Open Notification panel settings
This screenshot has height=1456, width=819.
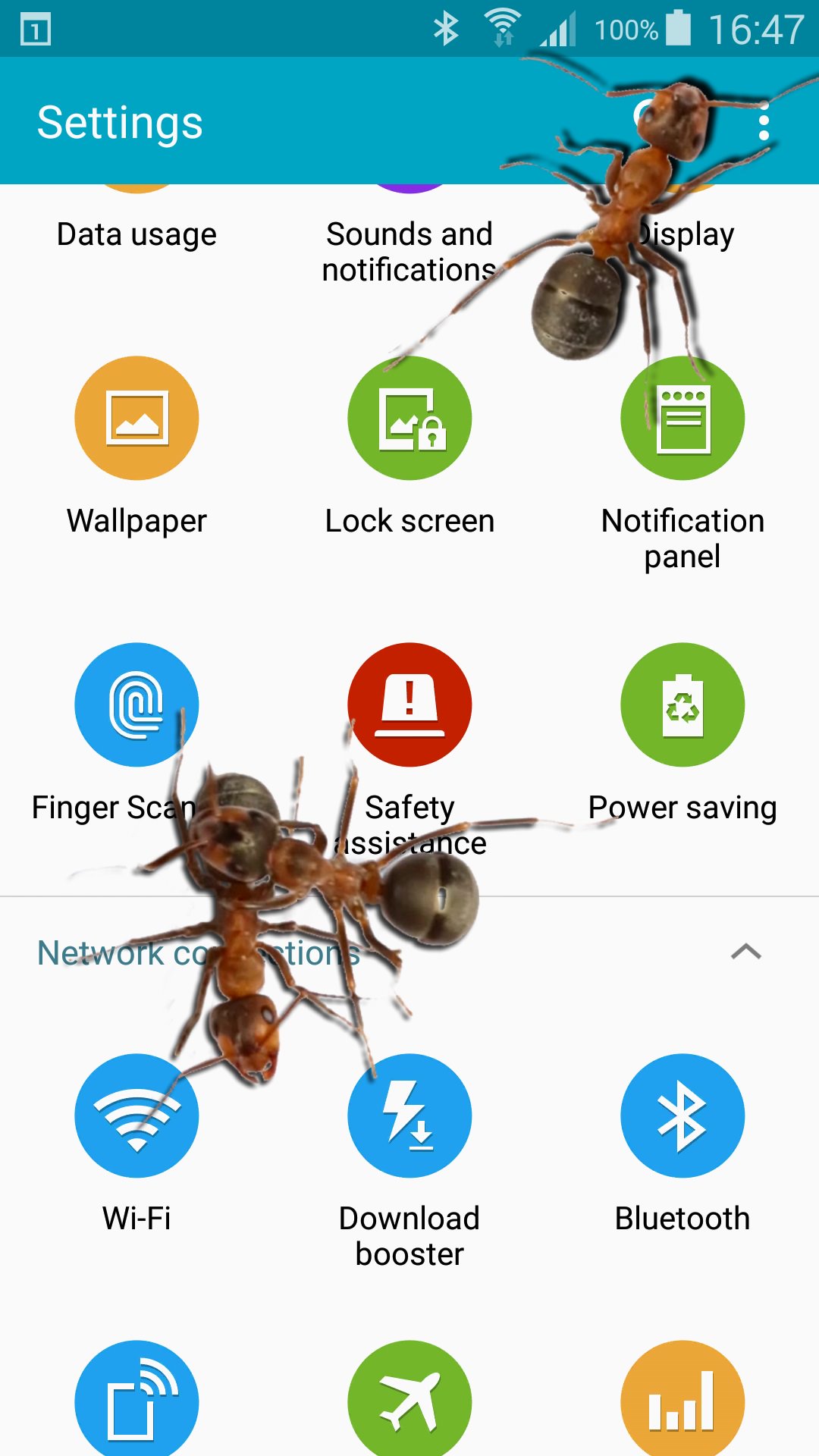682,419
